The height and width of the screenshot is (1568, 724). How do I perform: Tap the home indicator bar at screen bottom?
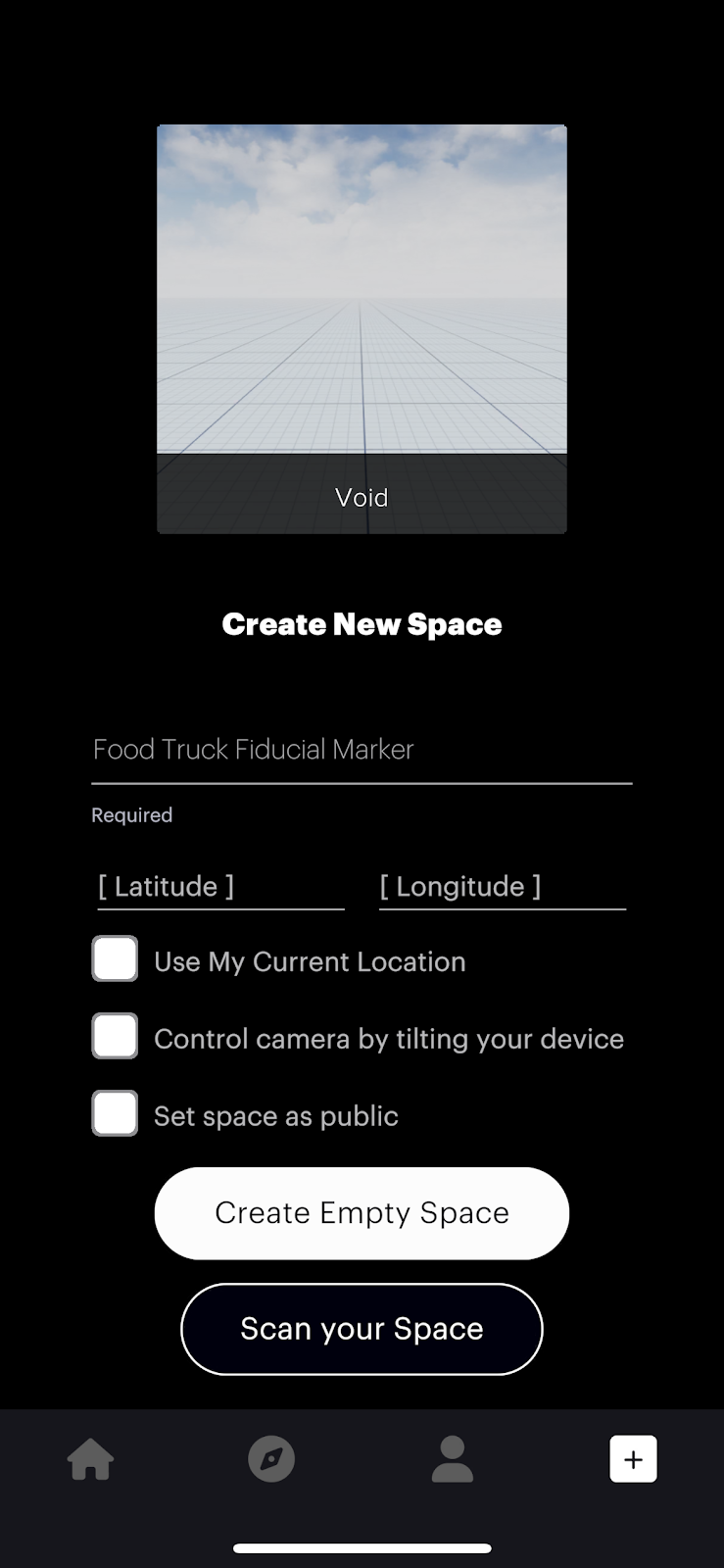coord(362,1548)
